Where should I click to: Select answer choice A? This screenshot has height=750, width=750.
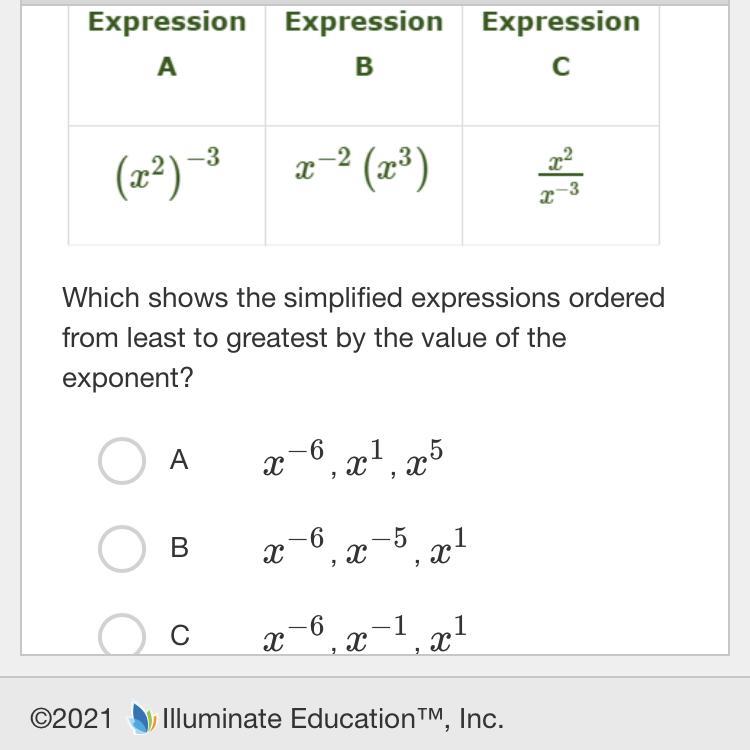[122, 461]
